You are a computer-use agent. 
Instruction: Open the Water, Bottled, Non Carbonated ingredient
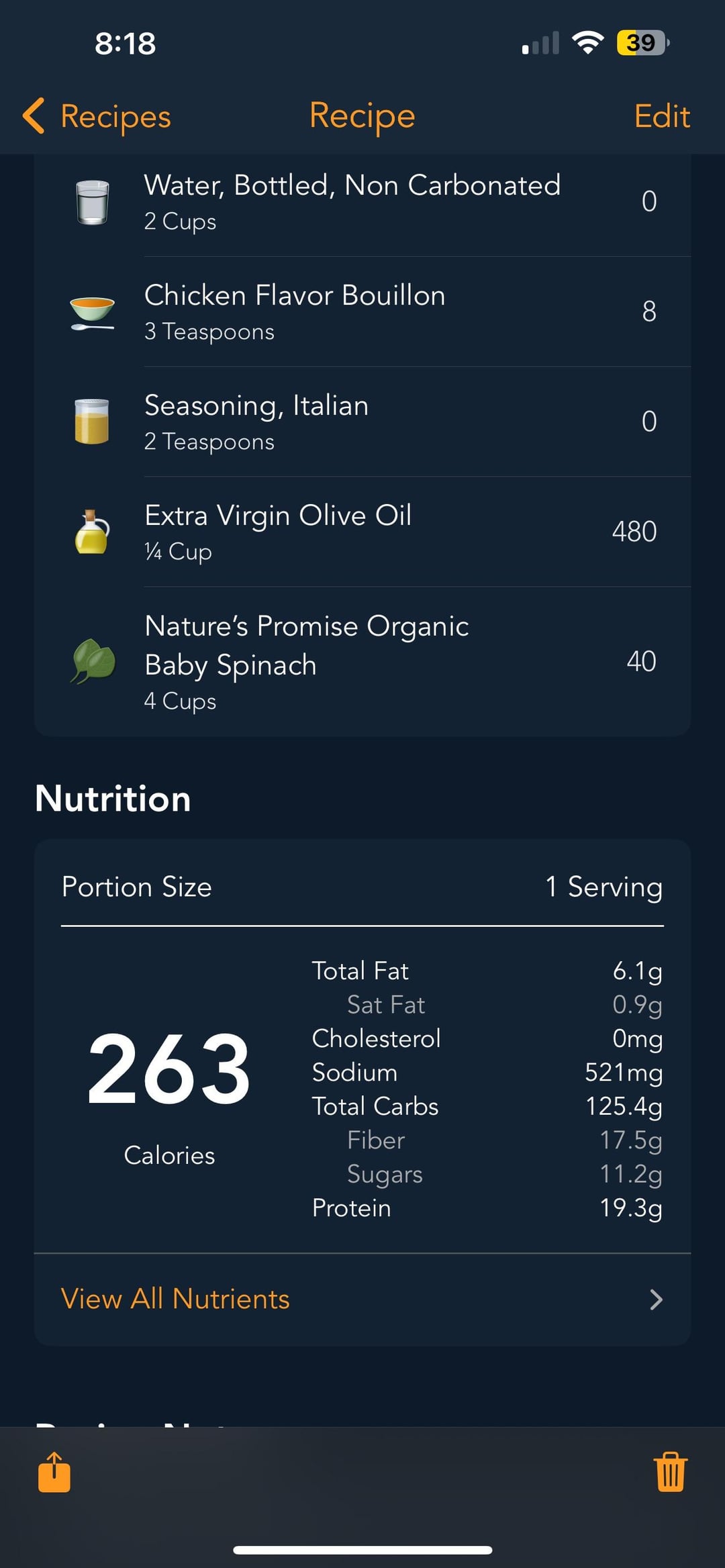coord(362,202)
